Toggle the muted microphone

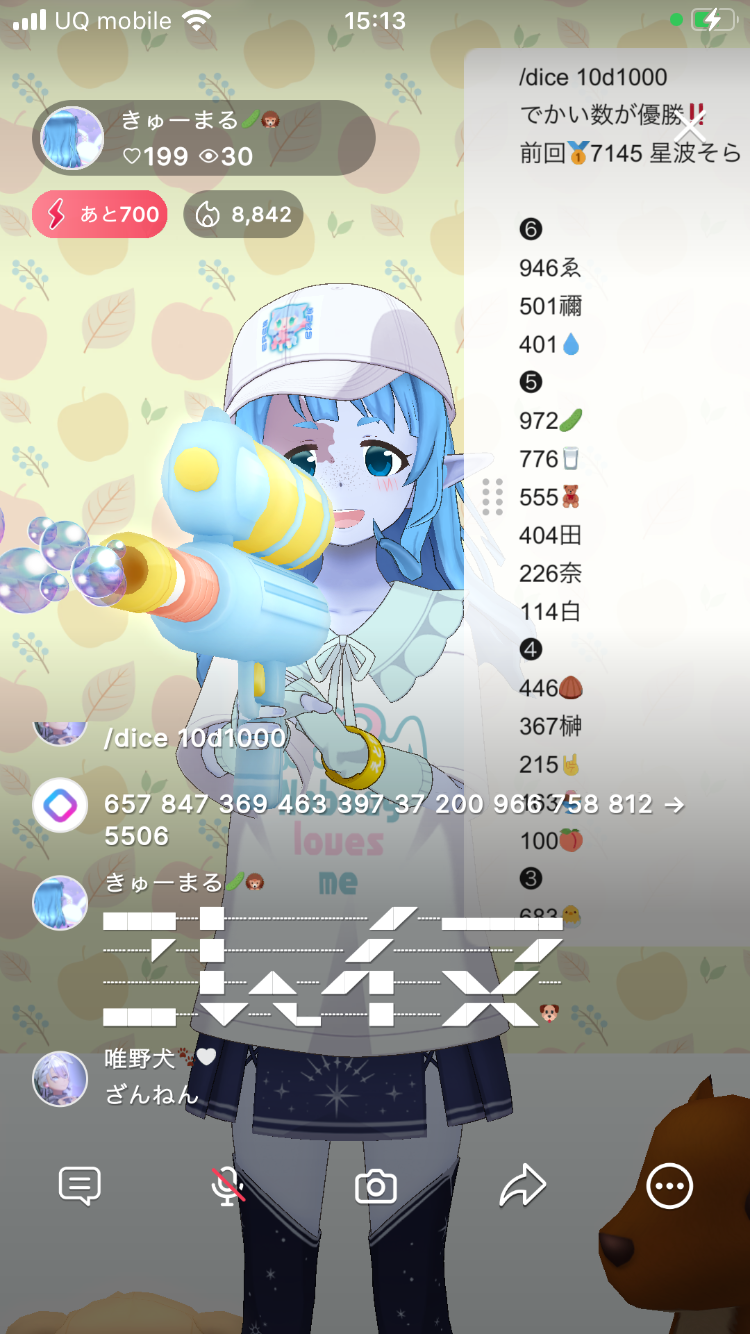(x=228, y=1187)
